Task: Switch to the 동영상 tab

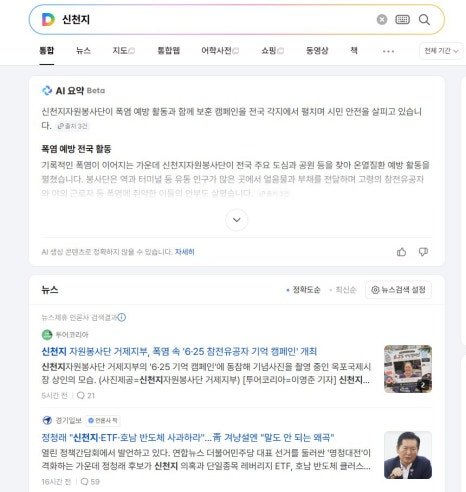Action: click(317, 51)
